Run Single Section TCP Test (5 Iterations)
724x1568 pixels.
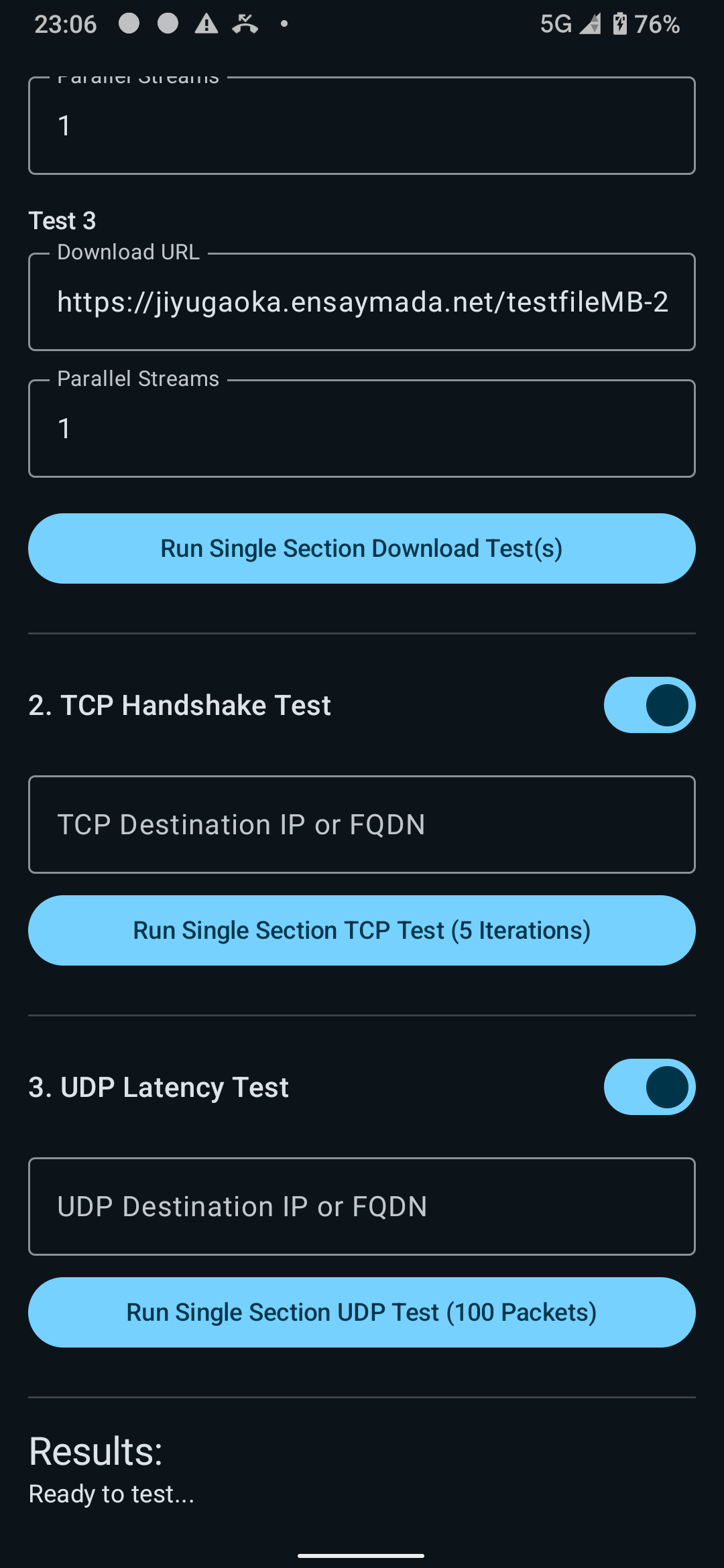[362, 931]
